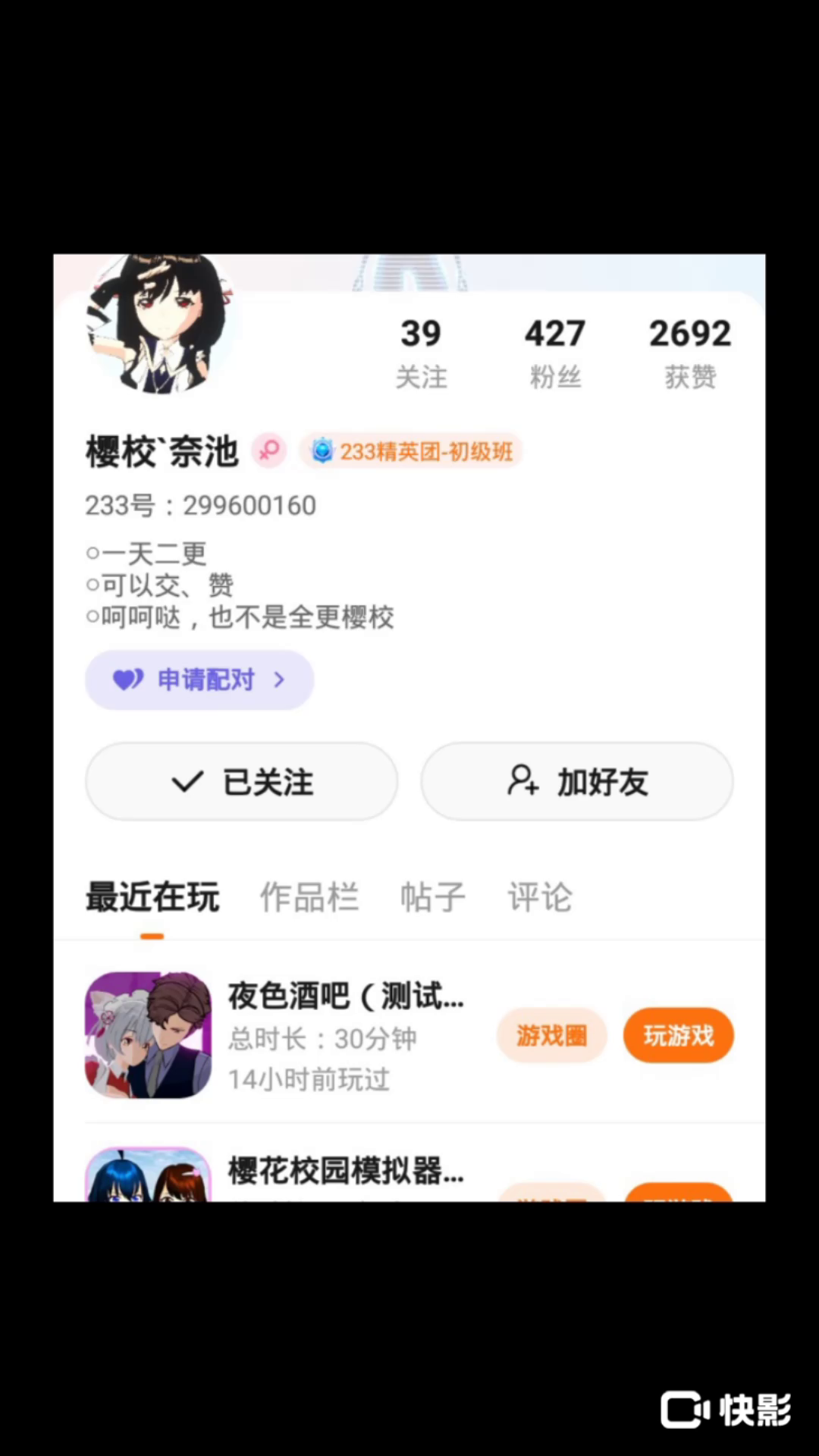Open 游戏圈 for 夜色酒吧
This screenshot has height=1456, width=819.
pyautogui.click(x=552, y=1035)
